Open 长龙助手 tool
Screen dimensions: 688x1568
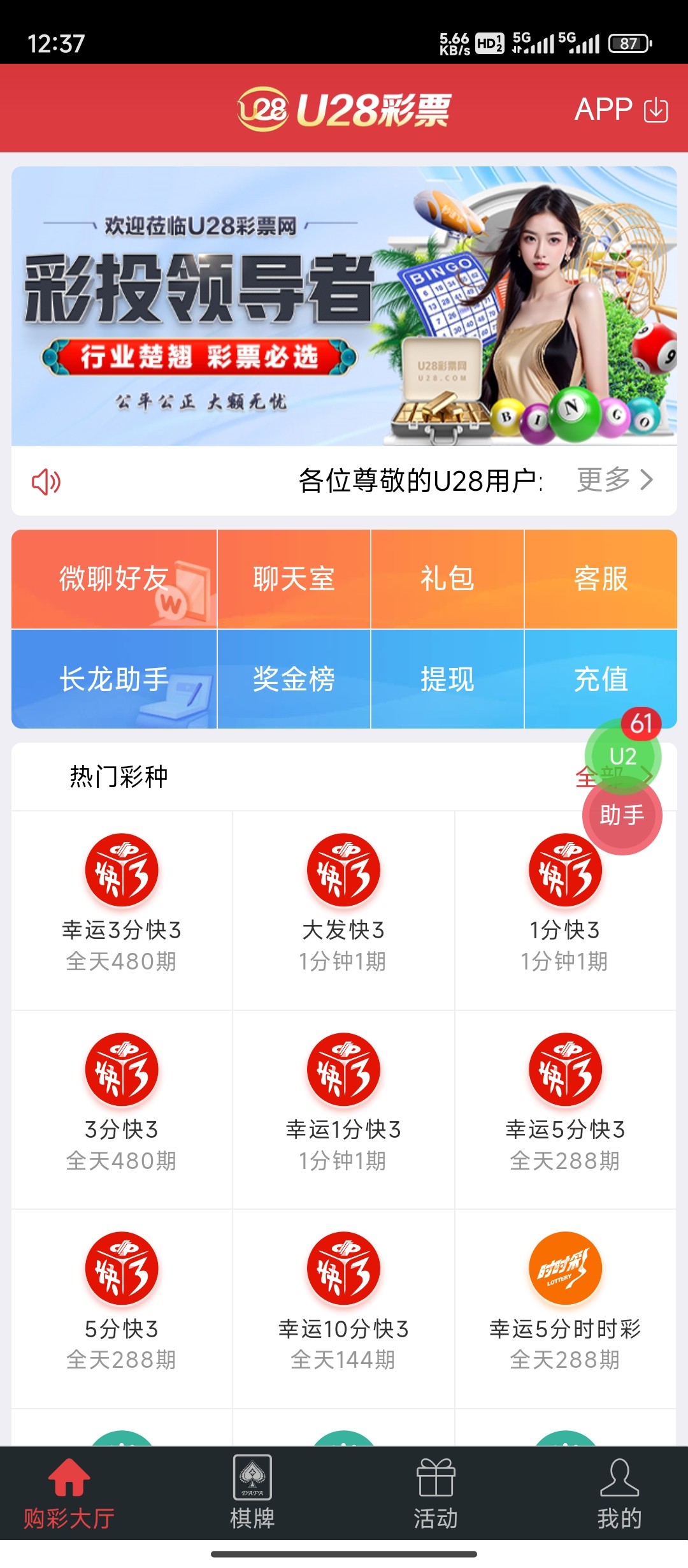point(114,679)
